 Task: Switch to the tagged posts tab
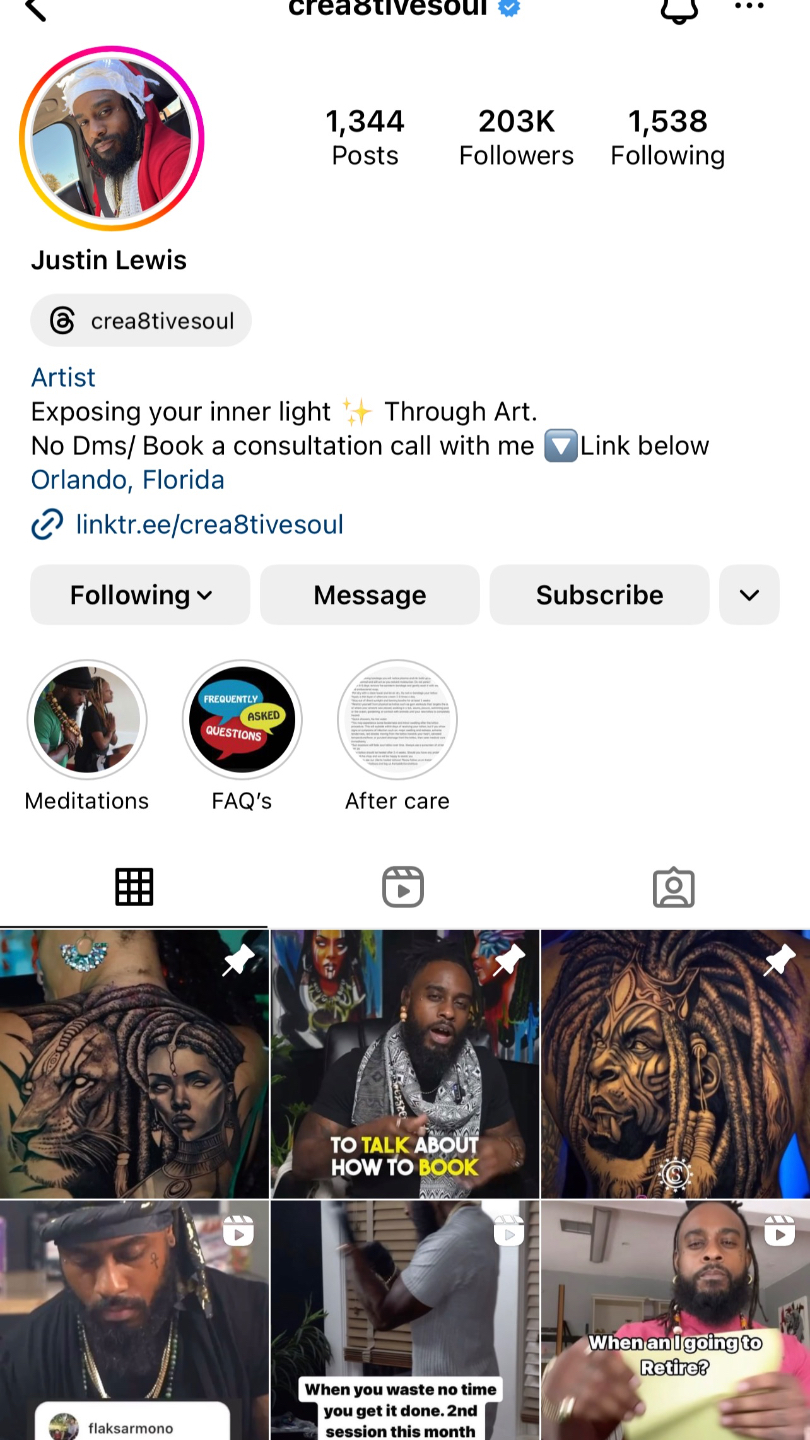pyautogui.click(x=673, y=887)
